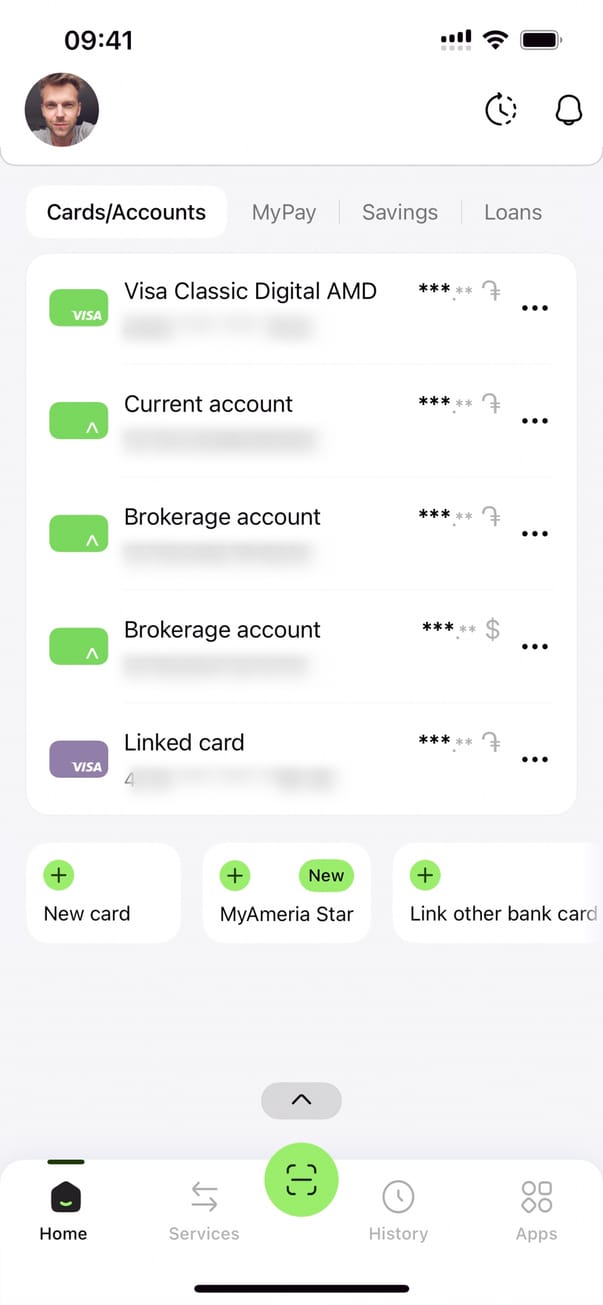Tap Link other bank card
This screenshot has height=1305, width=603.
coord(500,893)
